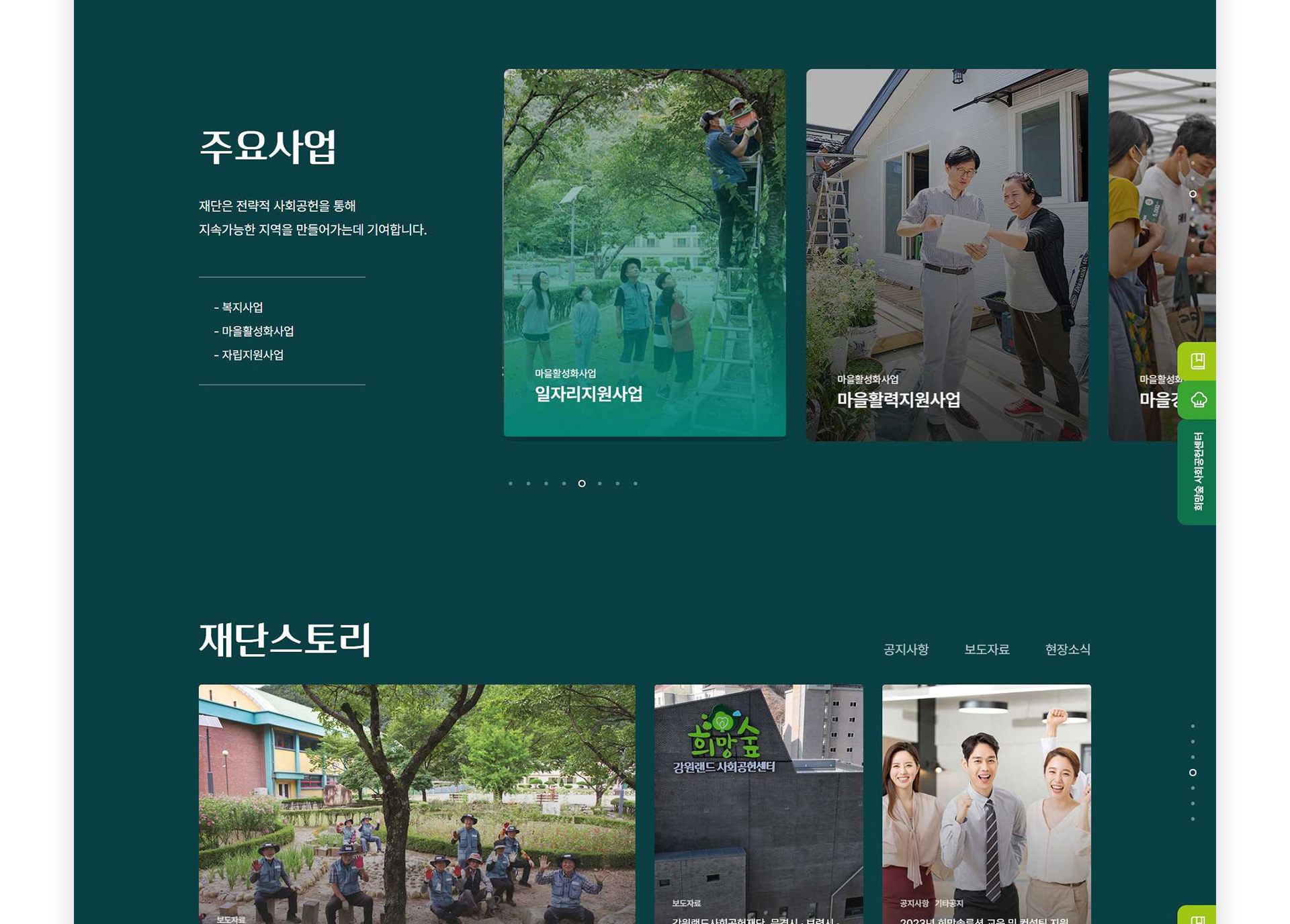Switch to the 보도자료 tab

986,649
